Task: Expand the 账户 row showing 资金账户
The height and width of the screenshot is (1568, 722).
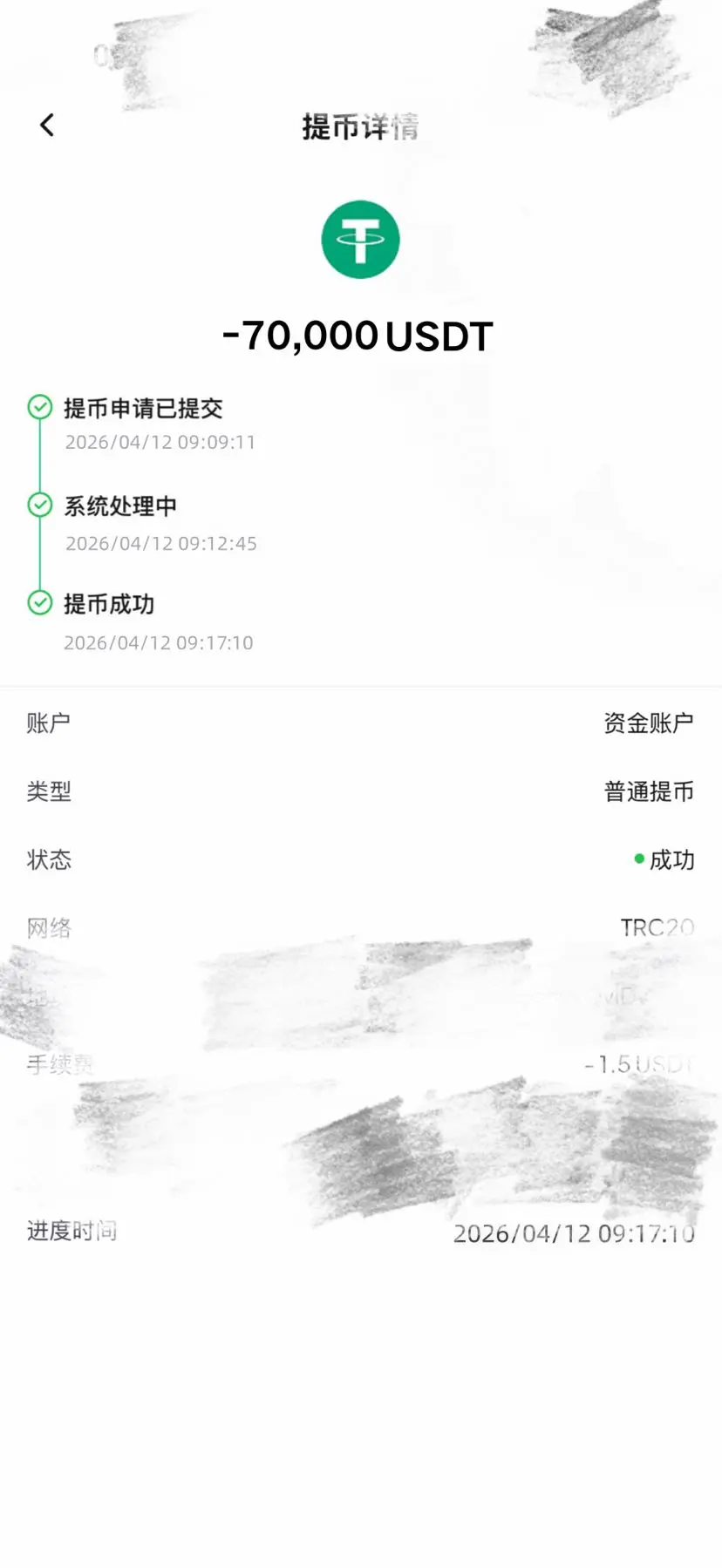Action: coord(361,723)
